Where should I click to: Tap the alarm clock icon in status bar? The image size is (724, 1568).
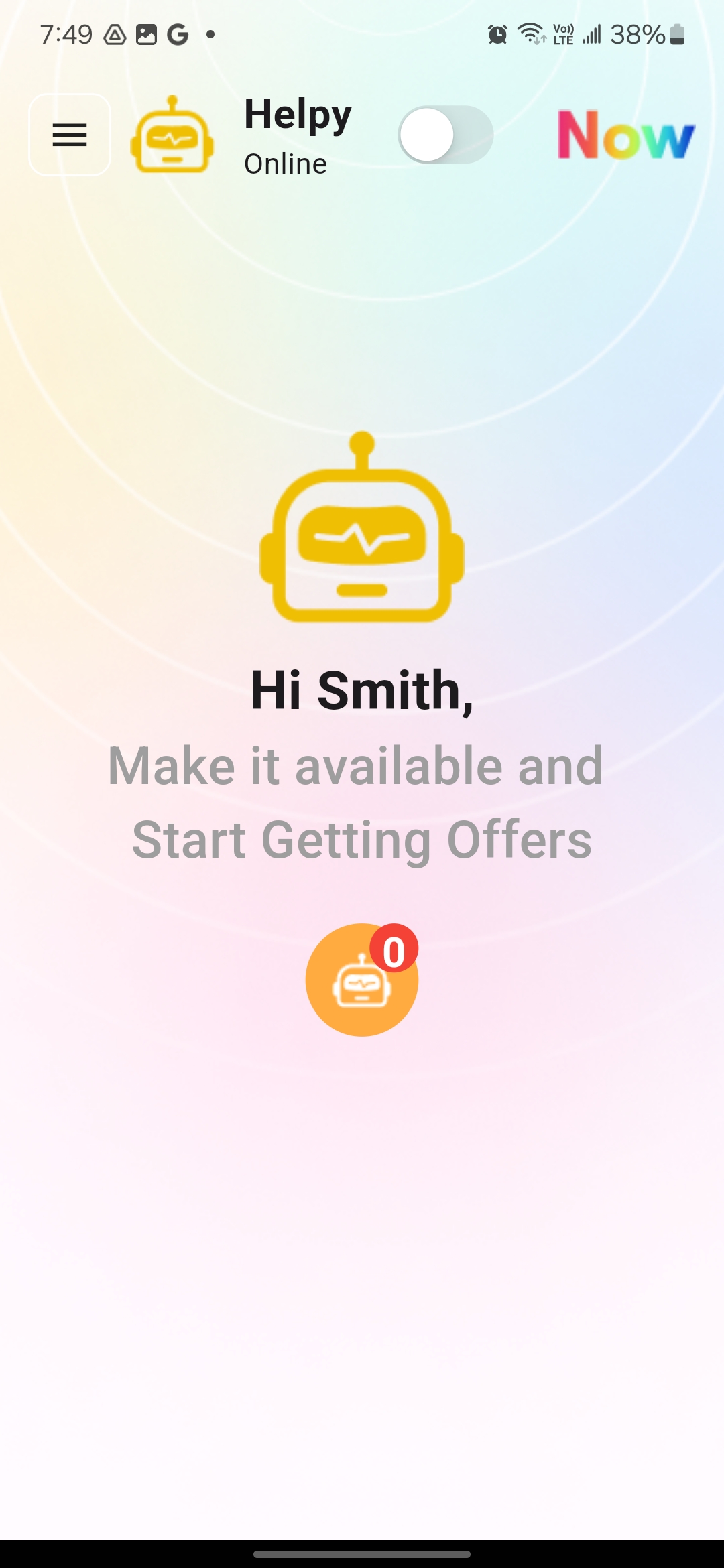[x=497, y=35]
